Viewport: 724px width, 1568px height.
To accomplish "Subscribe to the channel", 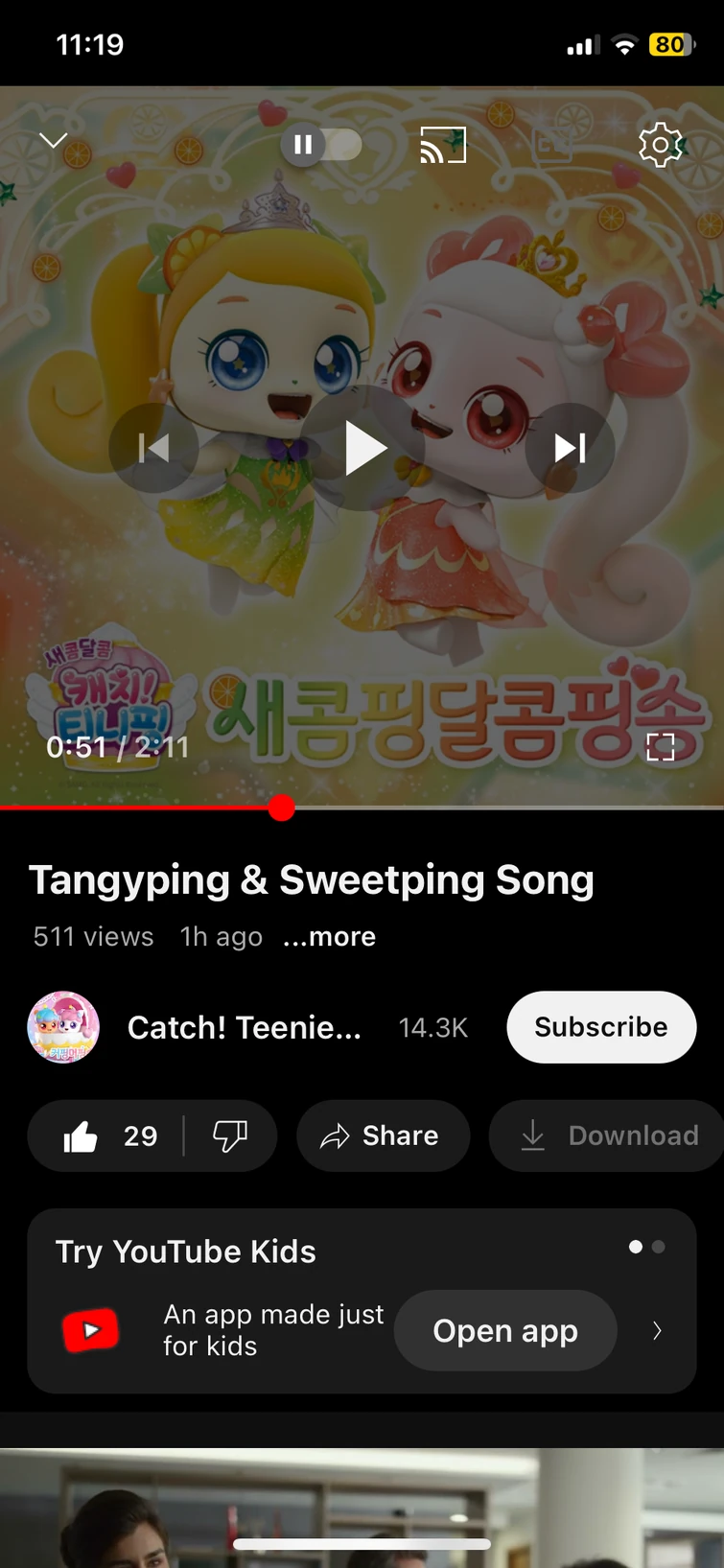I will pyautogui.click(x=601, y=1027).
